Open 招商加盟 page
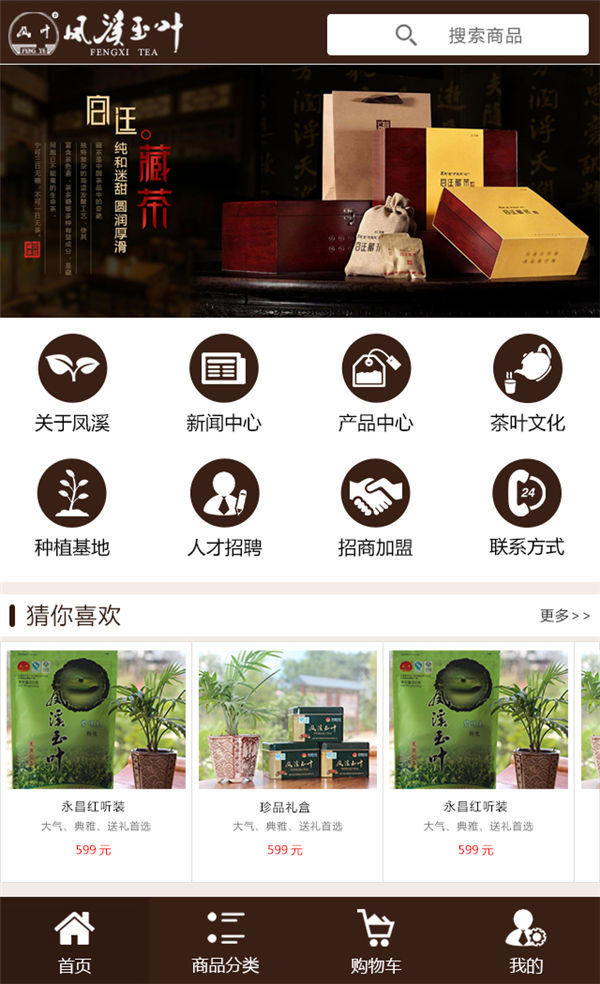 [376, 509]
